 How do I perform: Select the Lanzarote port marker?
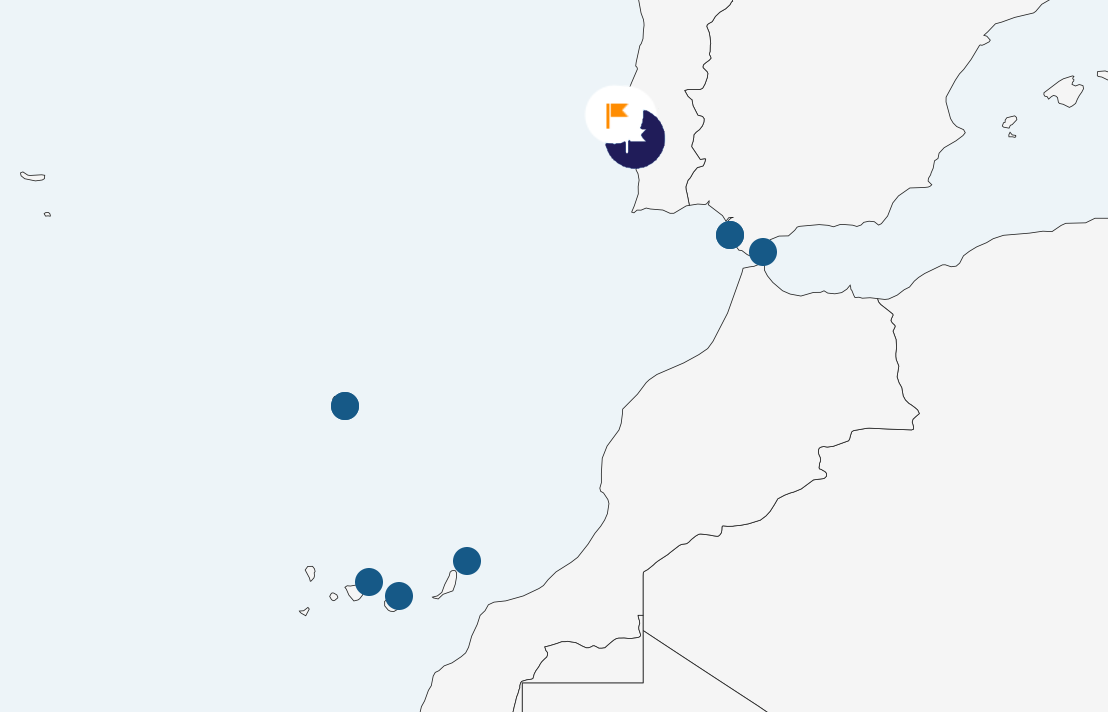click(x=467, y=561)
